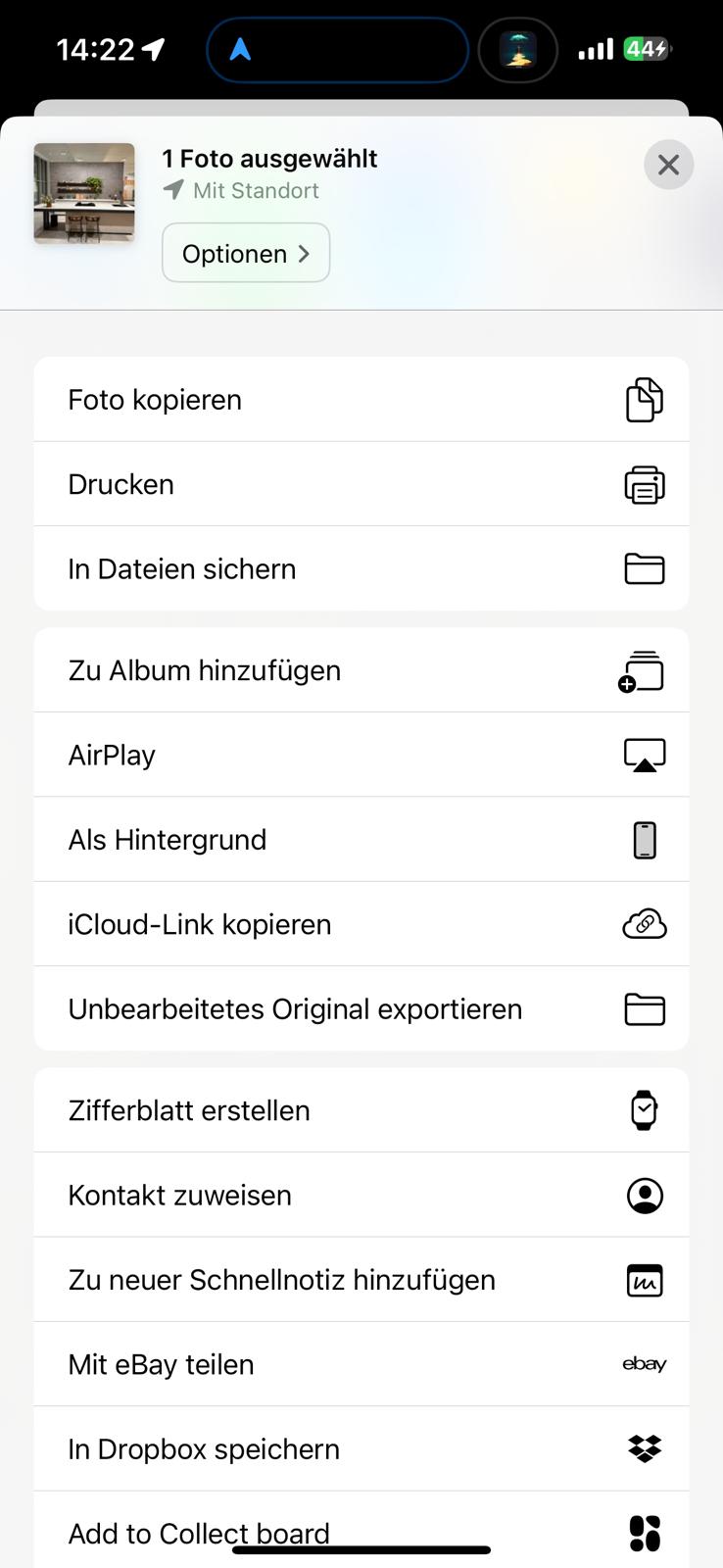Share the photo with Mit eBay teilen

[361, 1364]
